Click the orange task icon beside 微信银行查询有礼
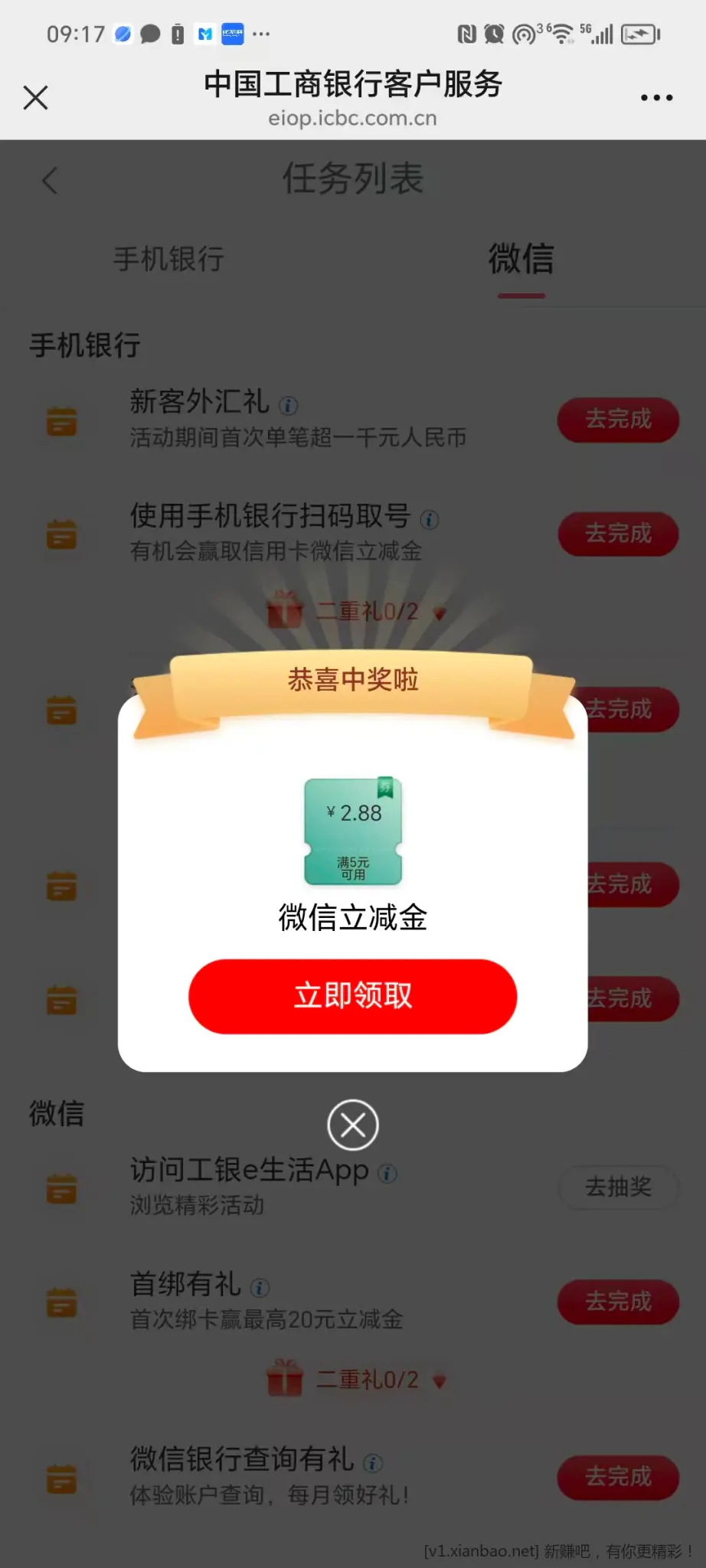Screen dimensions: 706x1568 click(x=61, y=1480)
